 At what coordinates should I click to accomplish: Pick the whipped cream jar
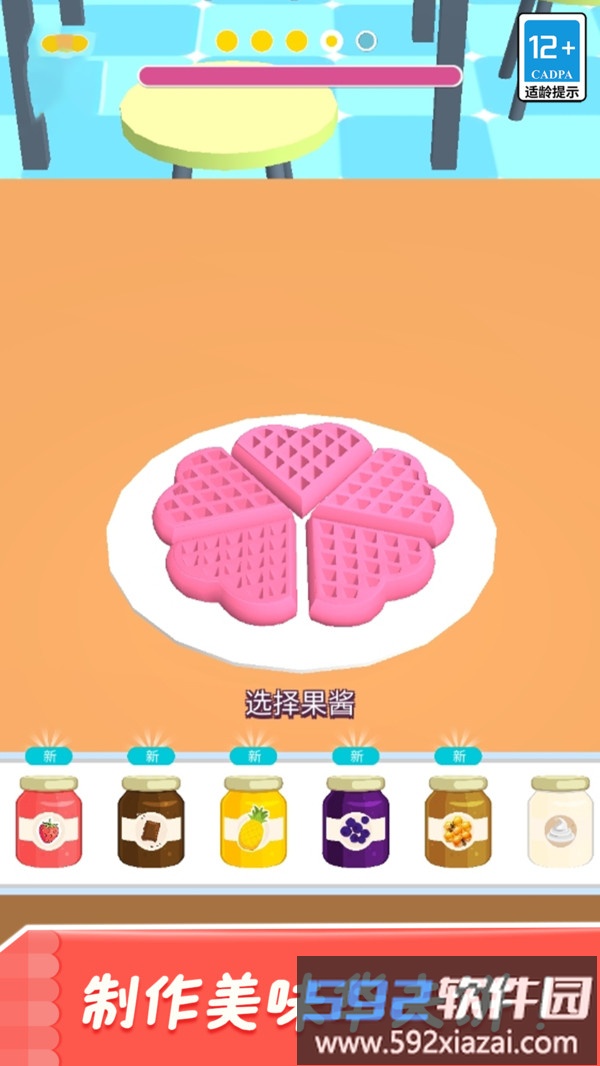tap(560, 821)
